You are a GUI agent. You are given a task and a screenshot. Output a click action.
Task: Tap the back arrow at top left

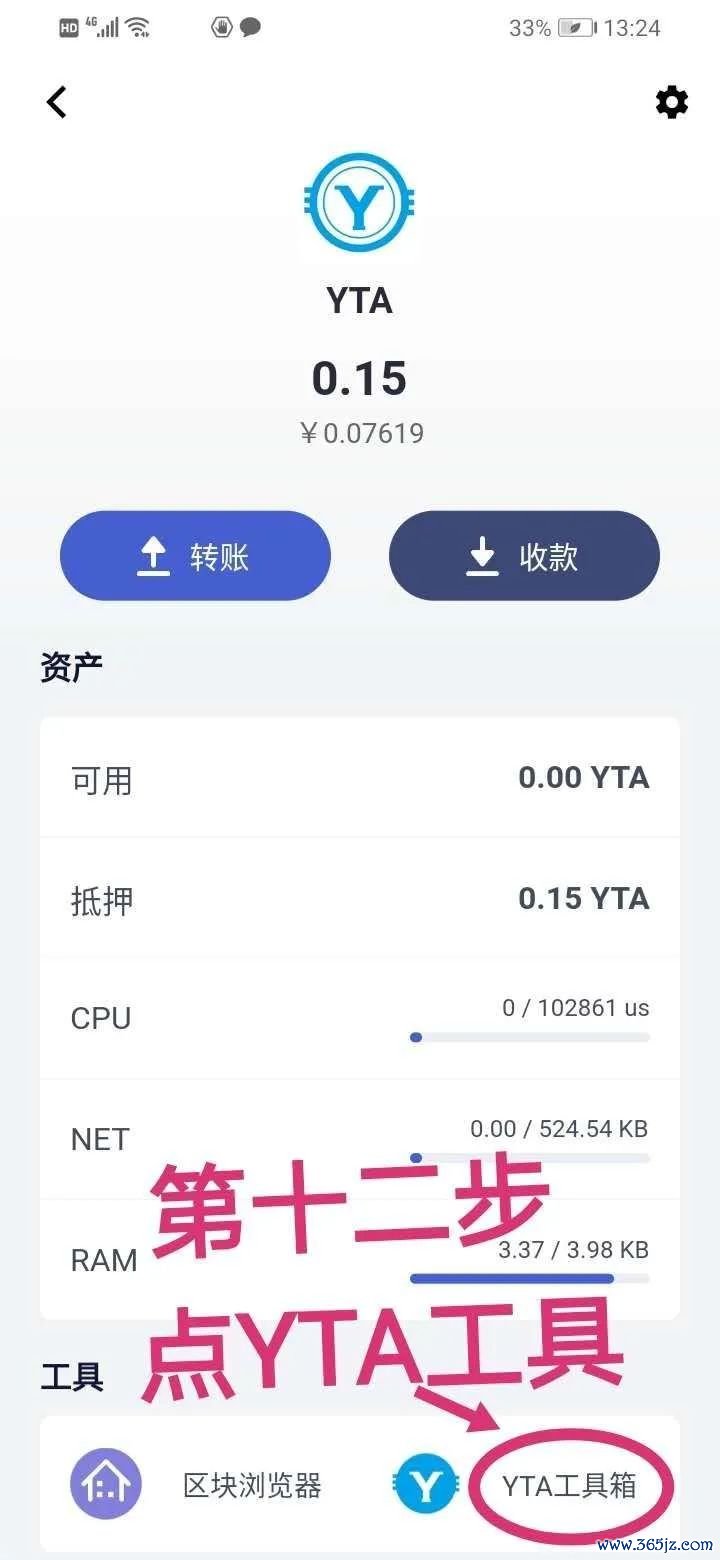tap(57, 101)
